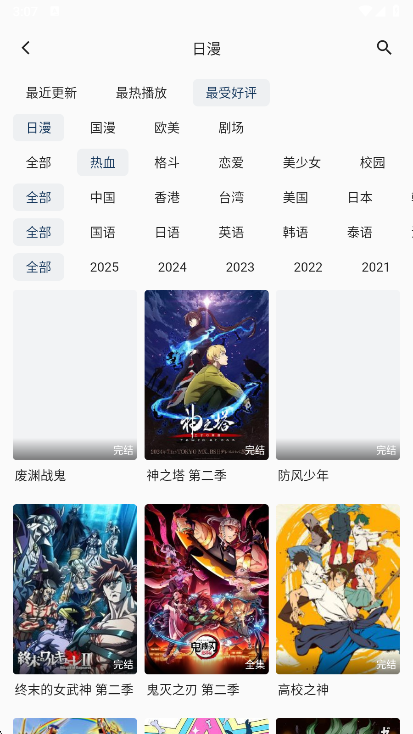The height and width of the screenshot is (734, 413).
Task: Filter region by 香港
Action: 167,197
